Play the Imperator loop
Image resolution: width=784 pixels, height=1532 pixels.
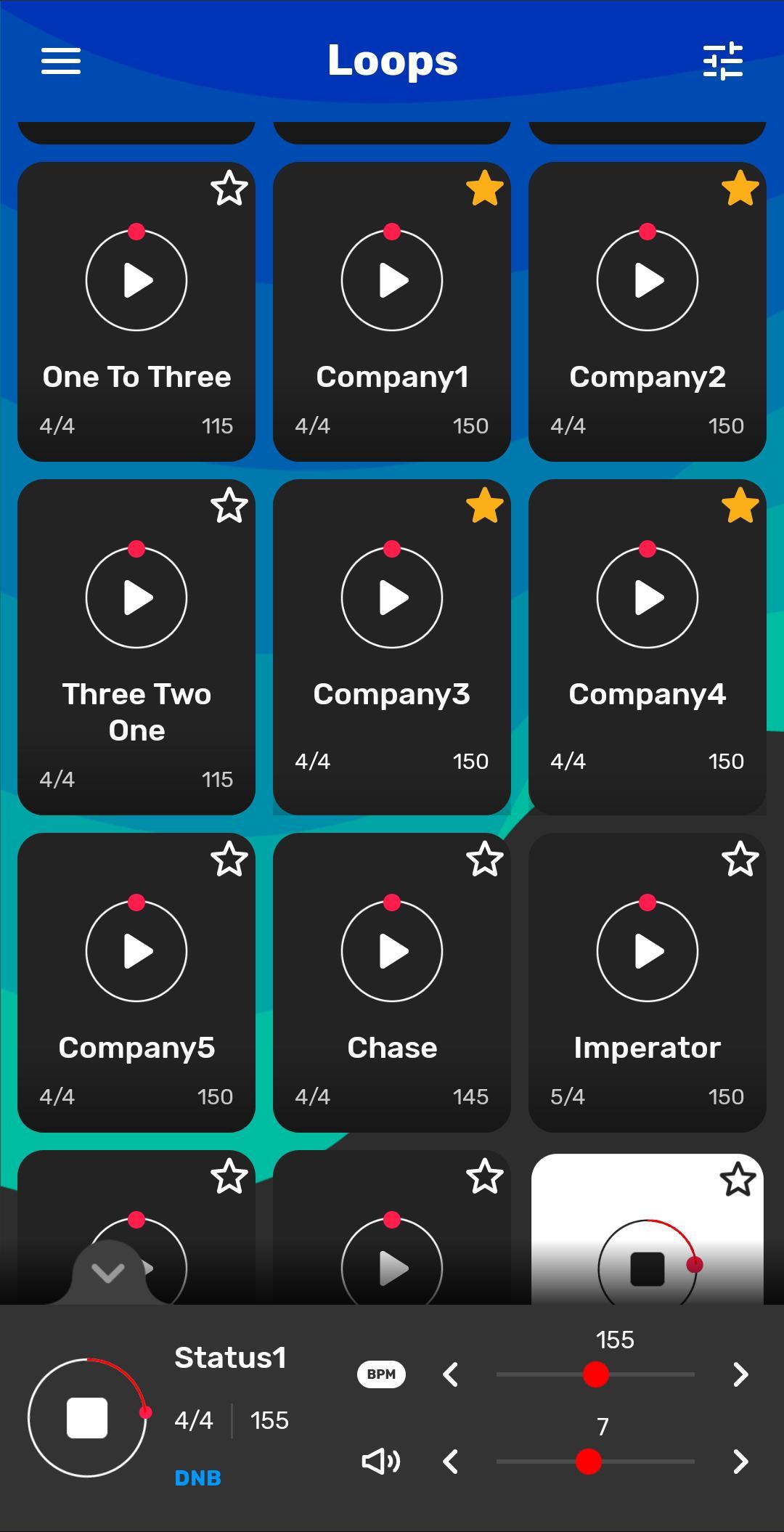pos(648,951)
